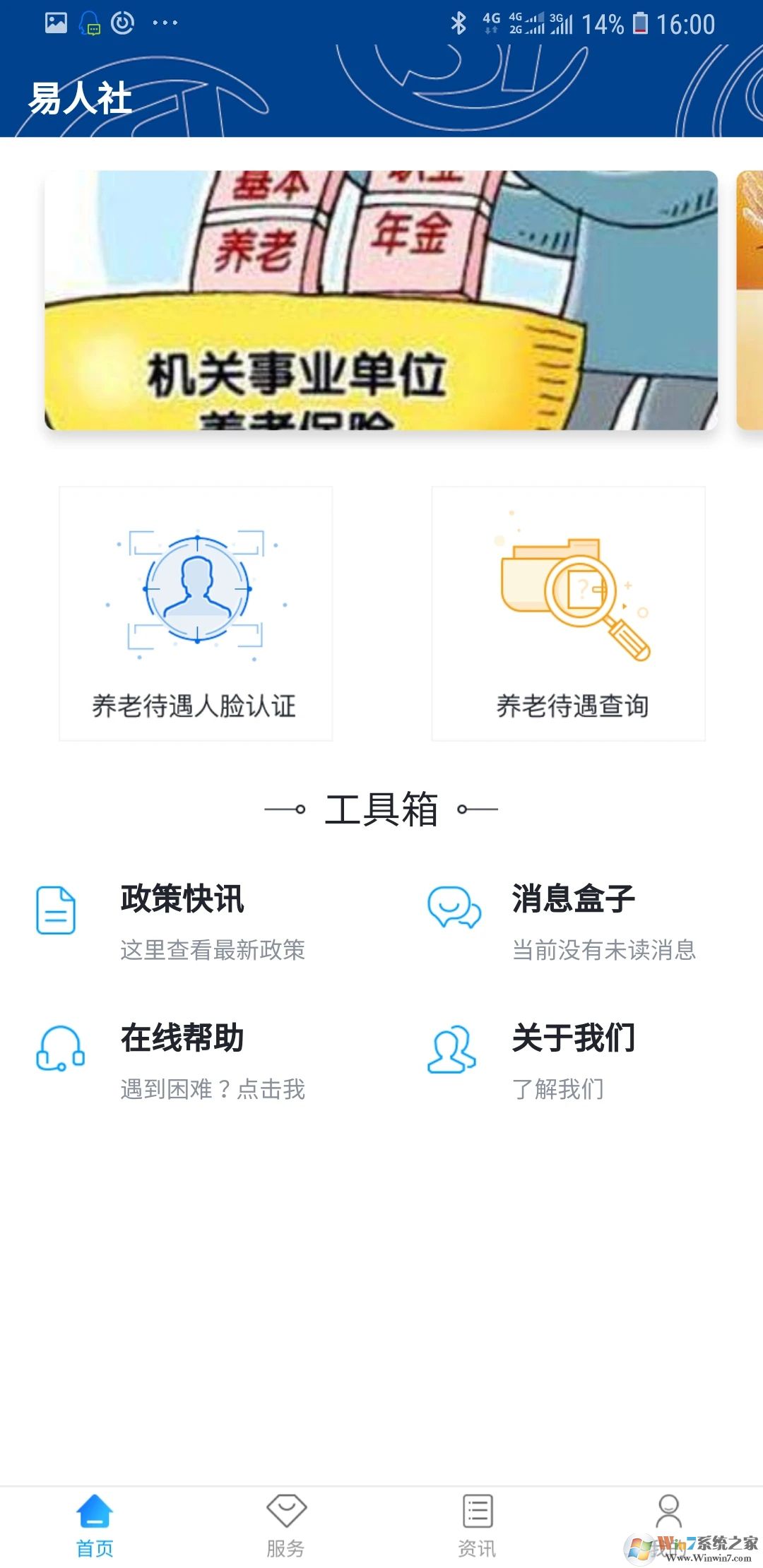The width and height of the screenshot is (763, 1568).
Task: Open the QQ notification icon in status bar
Action: (90, 23)
